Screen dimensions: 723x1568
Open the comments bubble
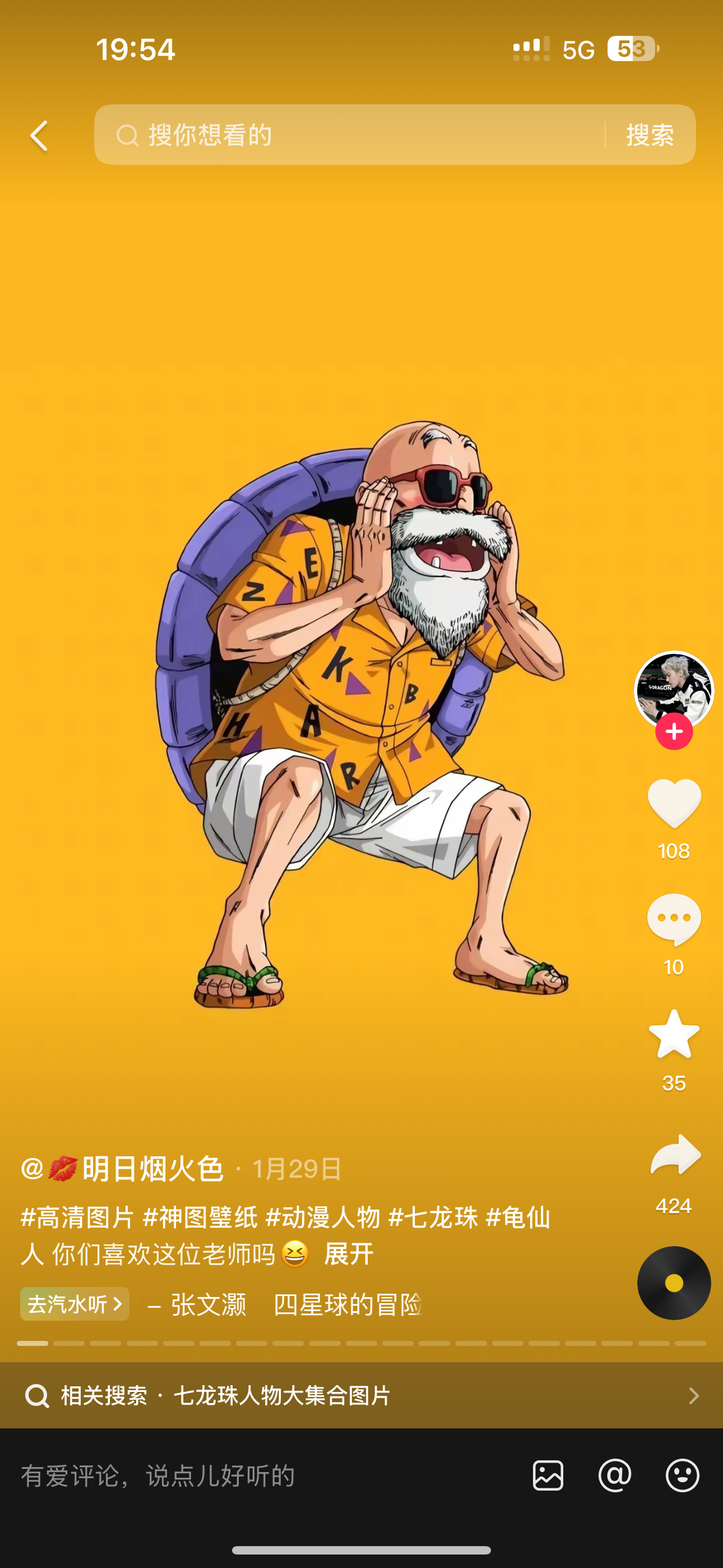pos(674,919)
